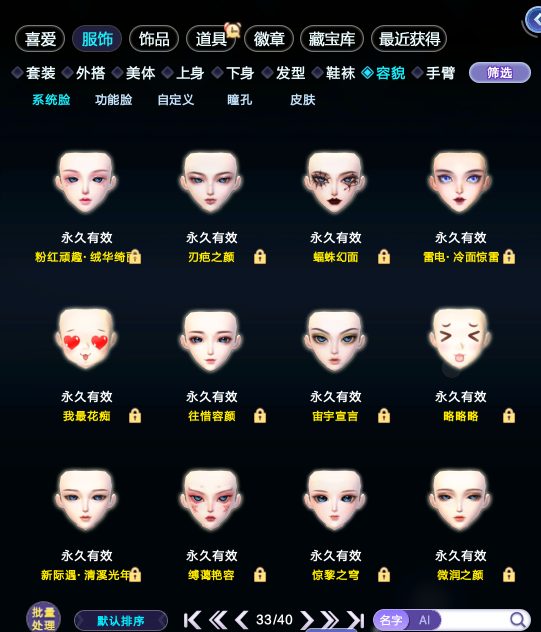Open the 皮肤 sub-tab
This screenshot has height=632, width=541.
point(303,100)
